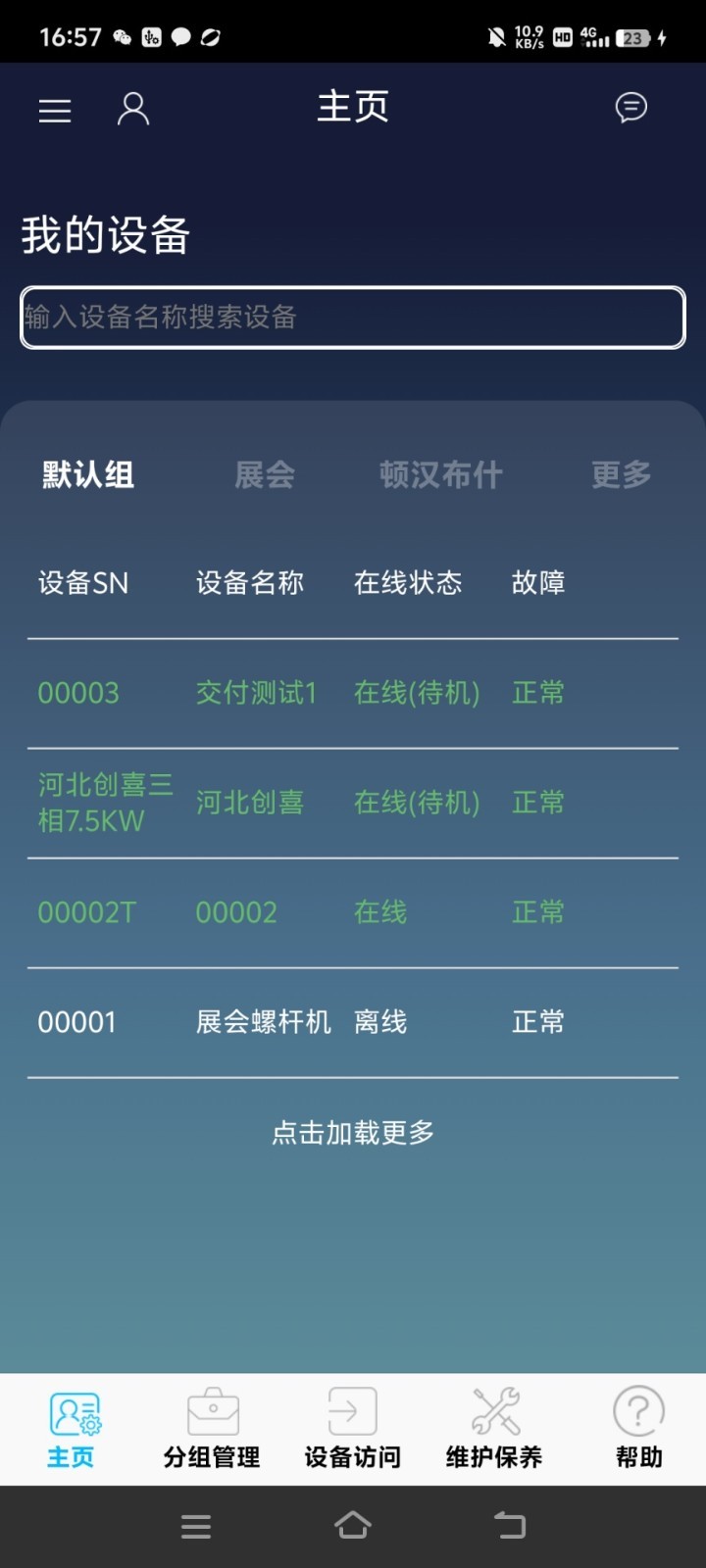Open the navigation hamburger menu
Image resolution: width=706 pixels, height=1568 pixels.
tap(54, 110)
